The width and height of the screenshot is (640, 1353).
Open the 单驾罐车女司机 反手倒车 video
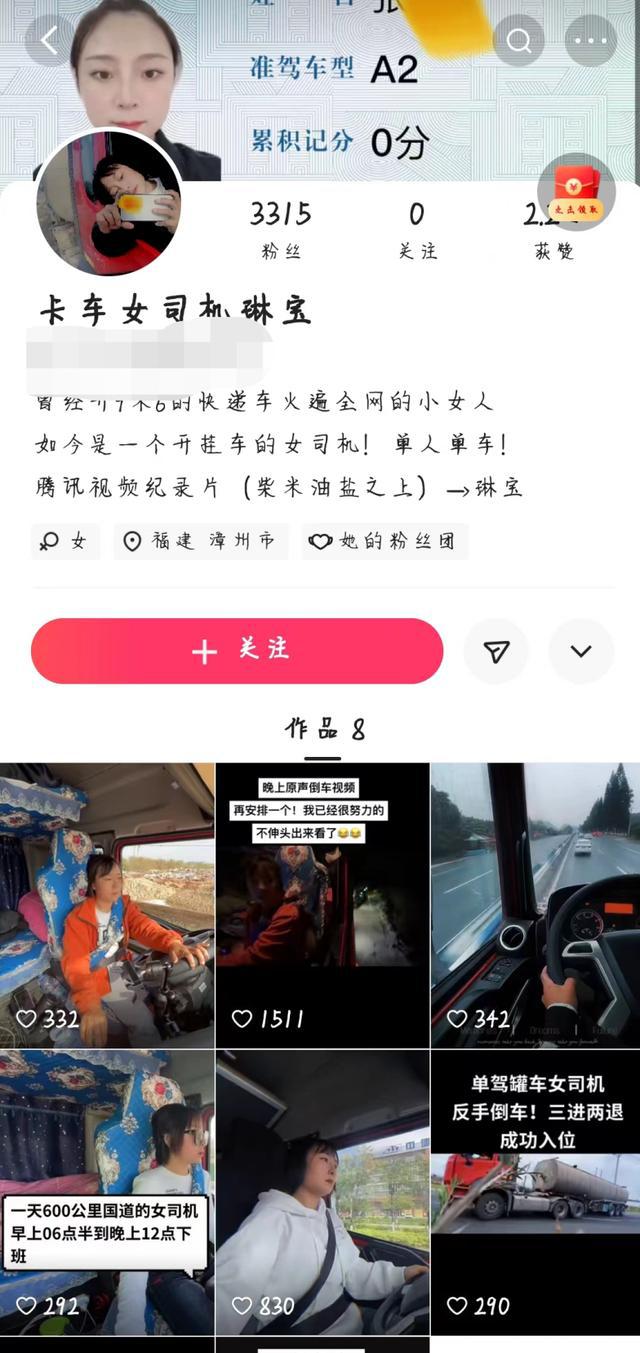pos(535,1190)
